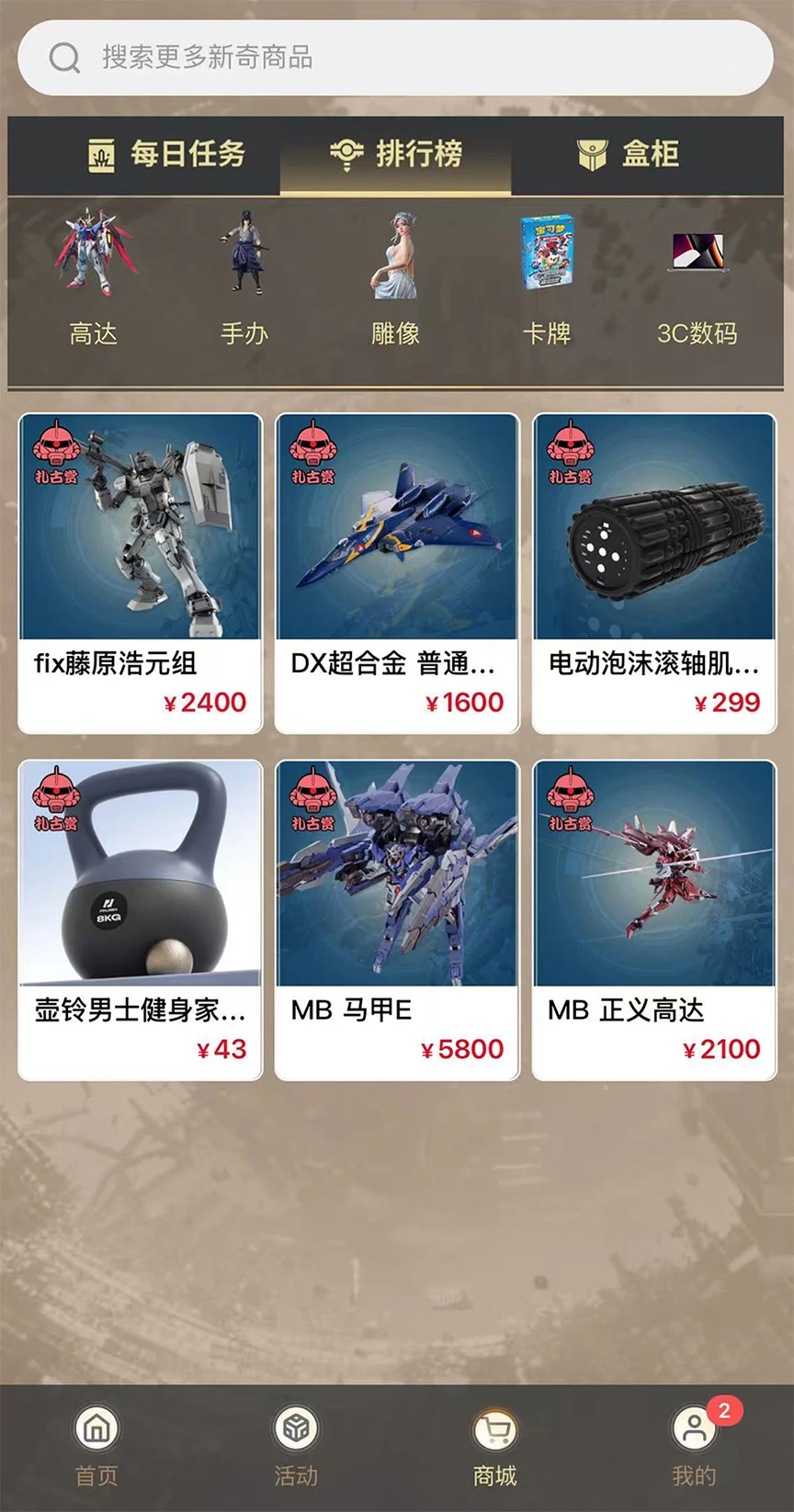Screen dimensions: 794x1512
Task: Open the 活动 activities icon
Action: click(296, 1429)
